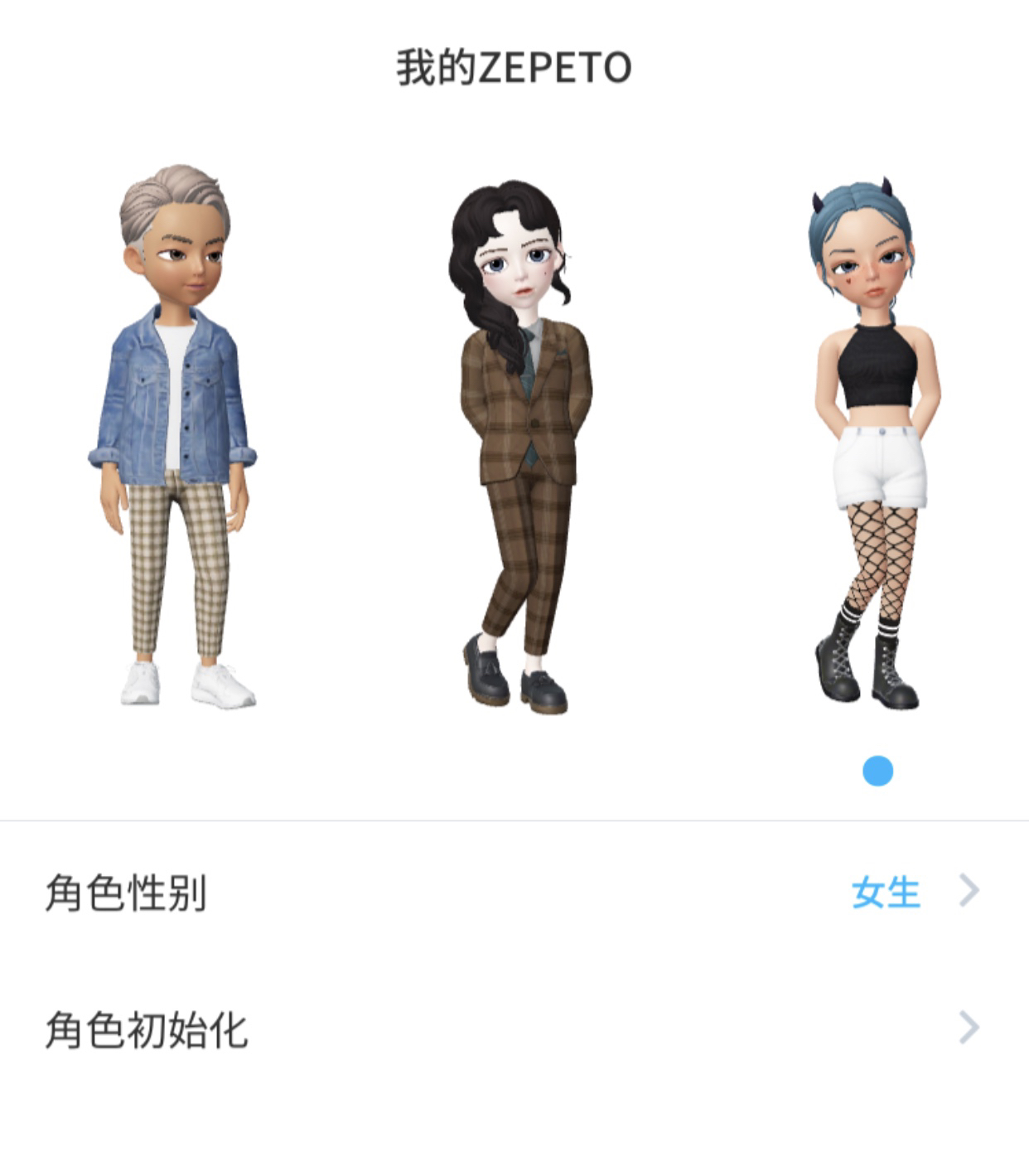Open the 角色性别 gender setting row
The width and height of the screenshot is (1029, 1176).
tap(514, 892)
